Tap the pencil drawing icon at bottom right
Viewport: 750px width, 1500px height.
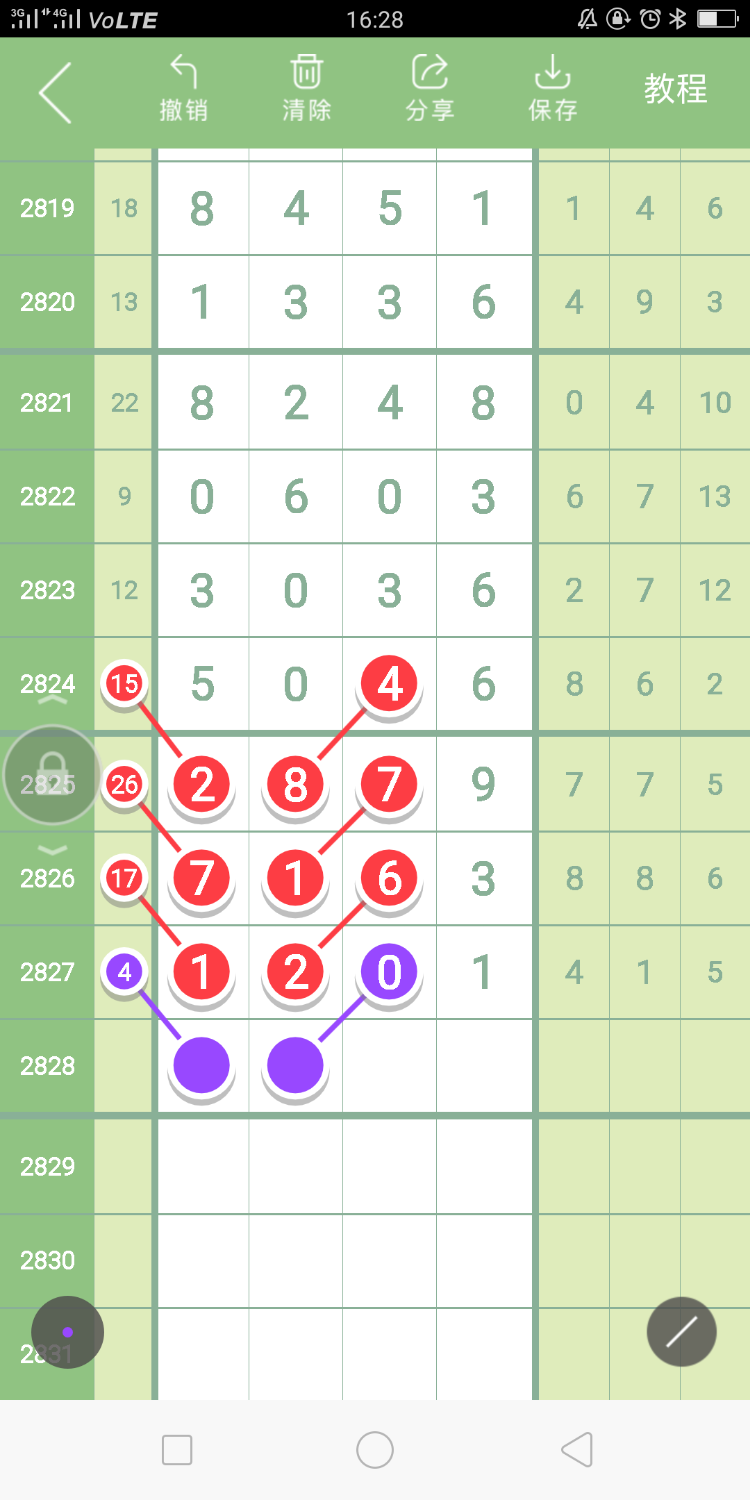[x=681, y=1332]
